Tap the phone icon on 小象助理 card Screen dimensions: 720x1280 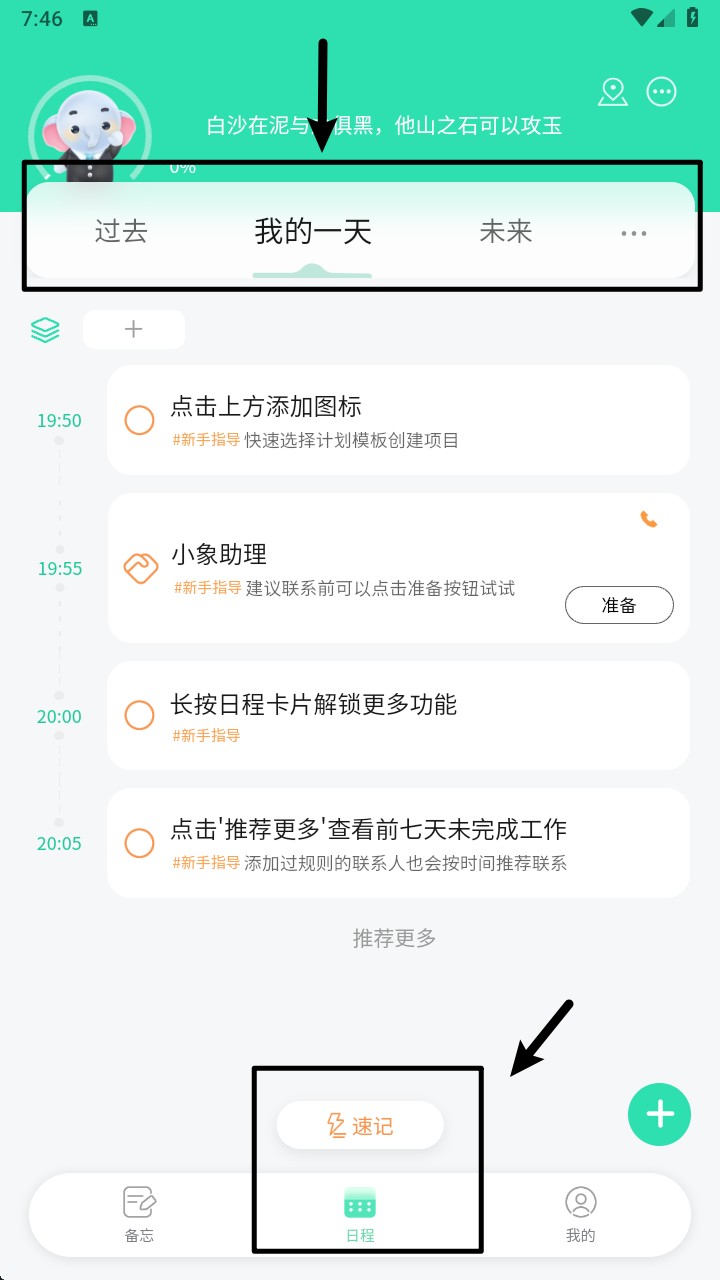pyautogui.click(x=649, y=519)
